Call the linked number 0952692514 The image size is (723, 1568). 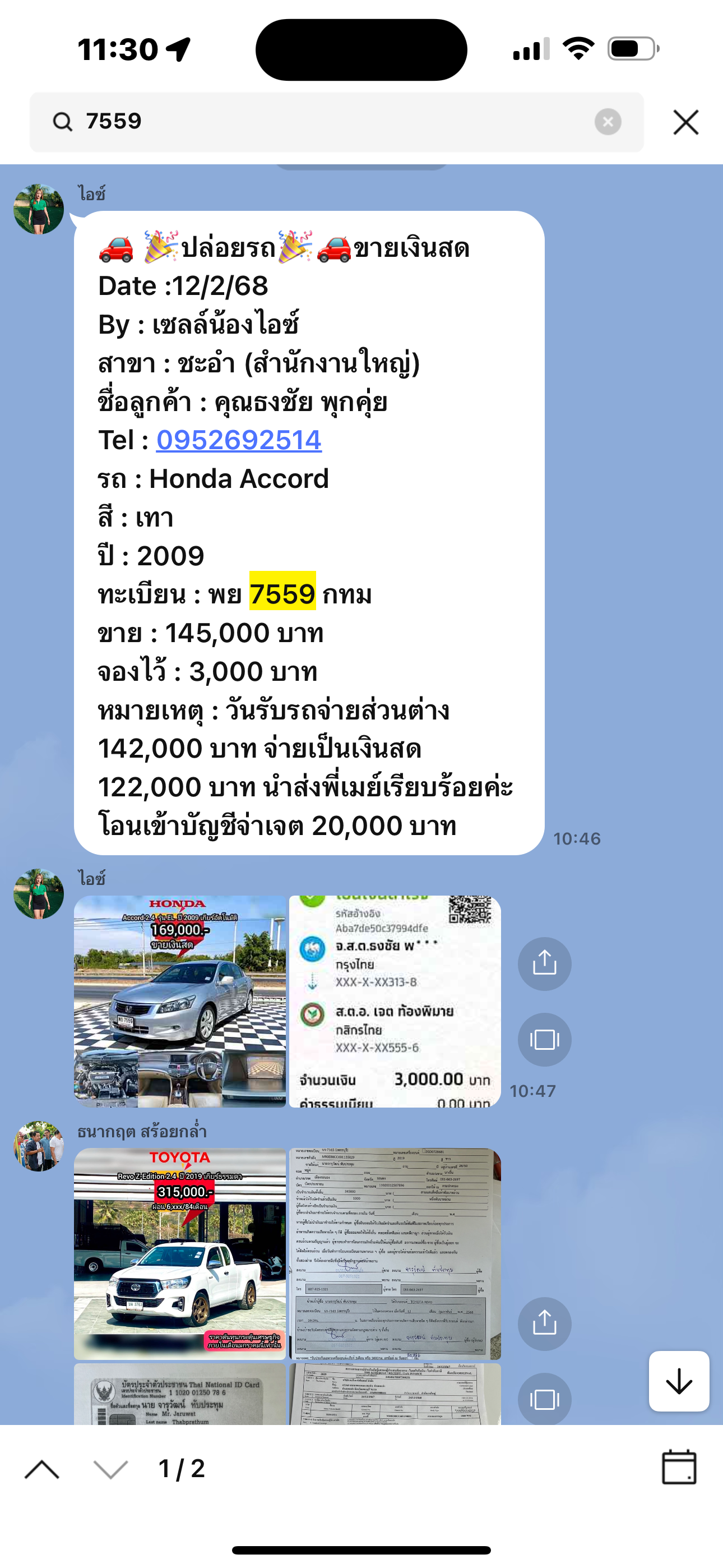[239, 440]
